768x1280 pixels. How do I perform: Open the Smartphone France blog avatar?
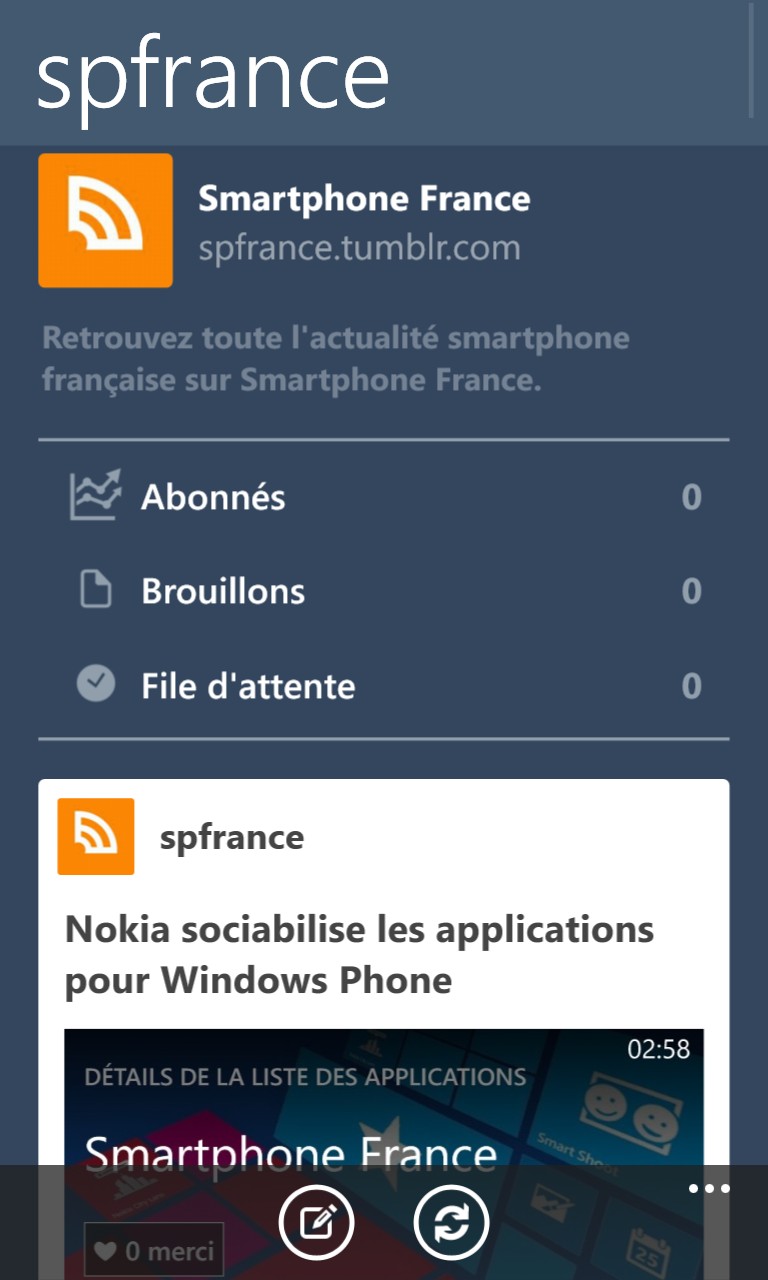tap(106, 221)
